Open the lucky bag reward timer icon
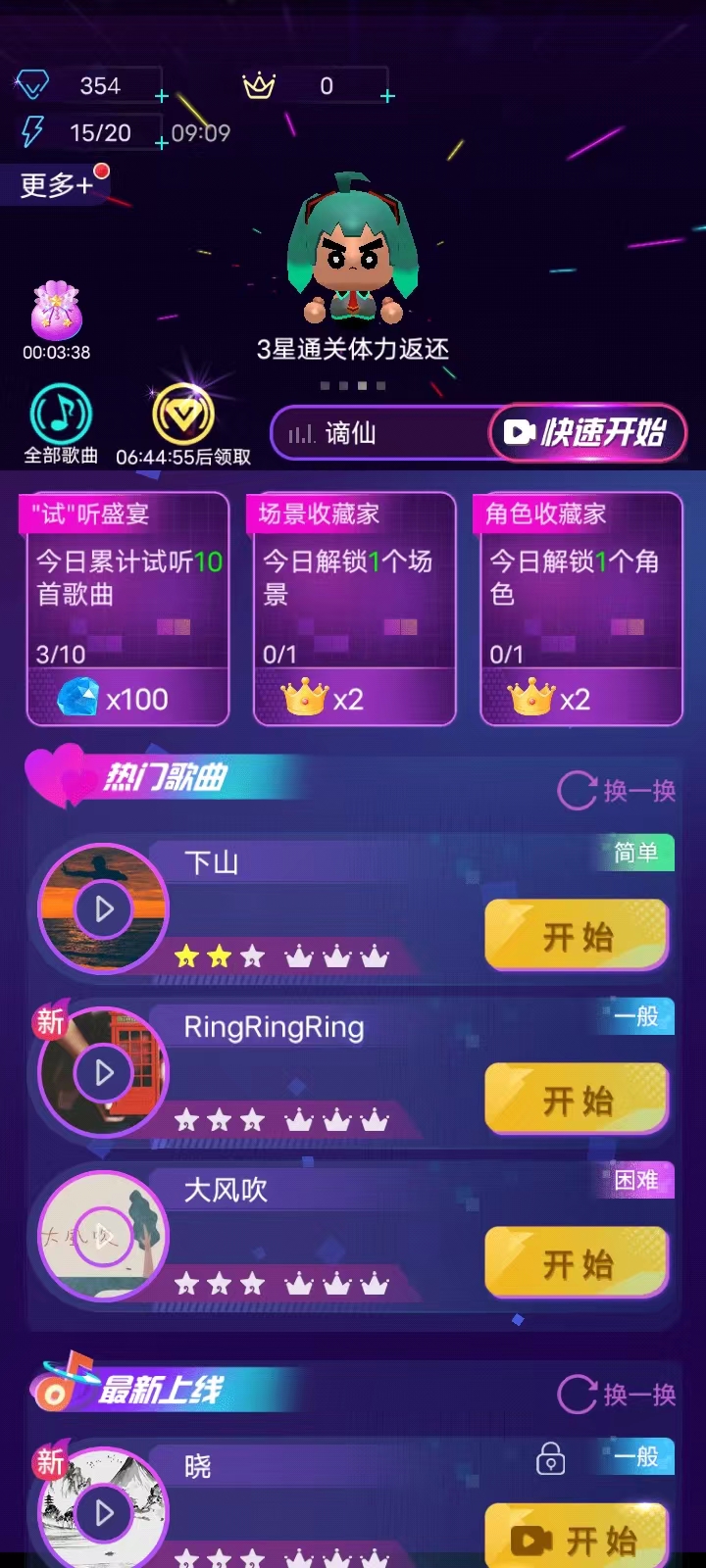706x1568 pixels. point(57,314)
